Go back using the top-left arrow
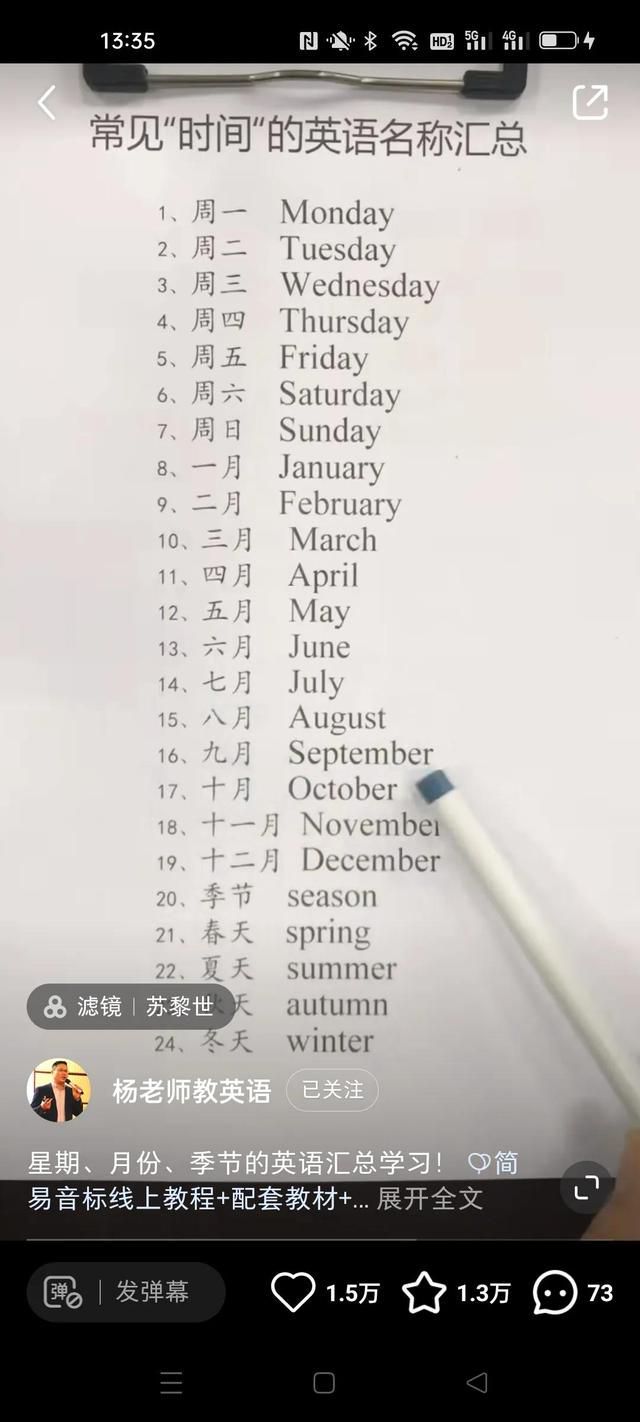 pyautogui.click(x=46, y=103)
